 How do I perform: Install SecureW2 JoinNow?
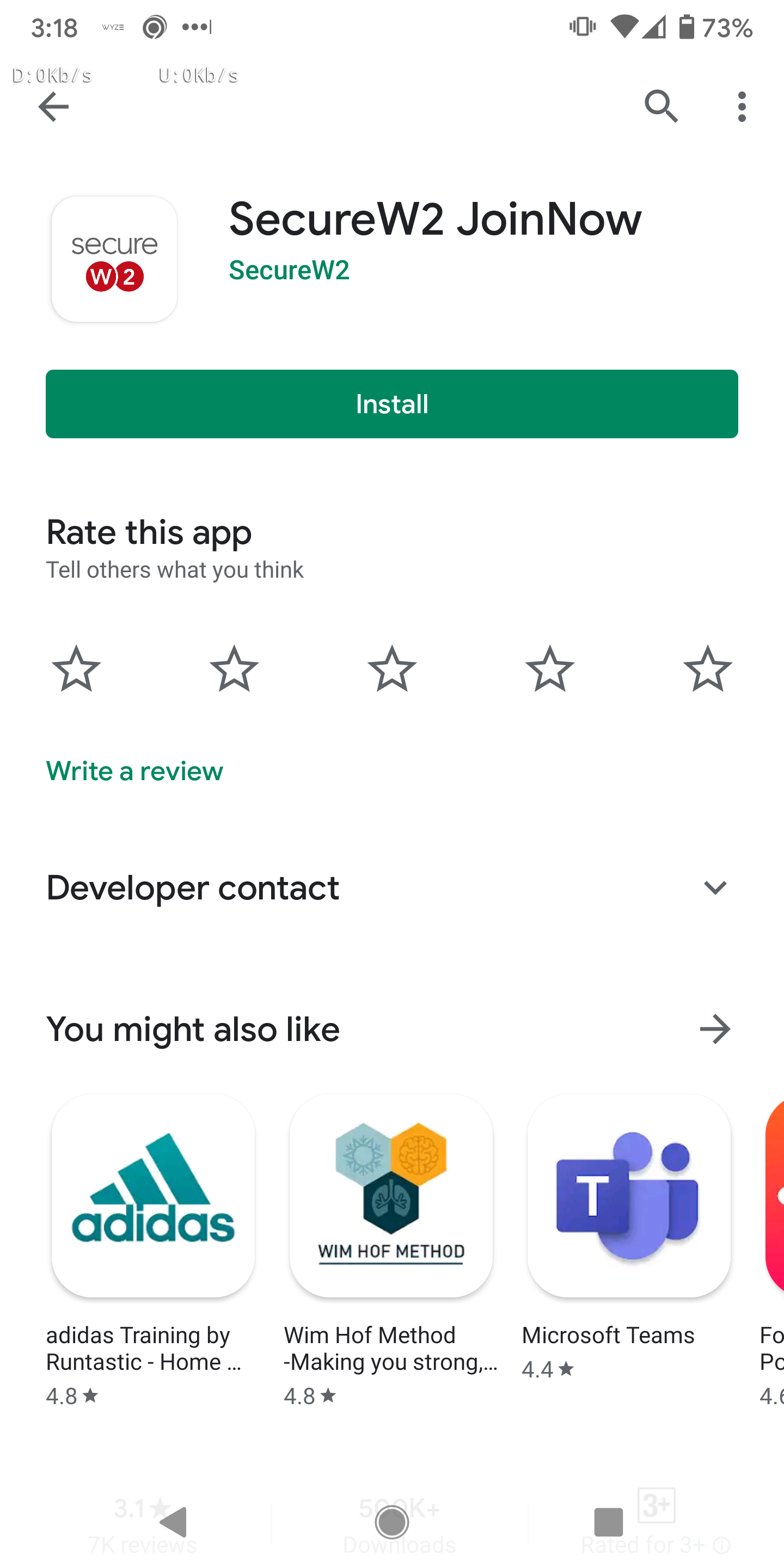click(392, 403)
